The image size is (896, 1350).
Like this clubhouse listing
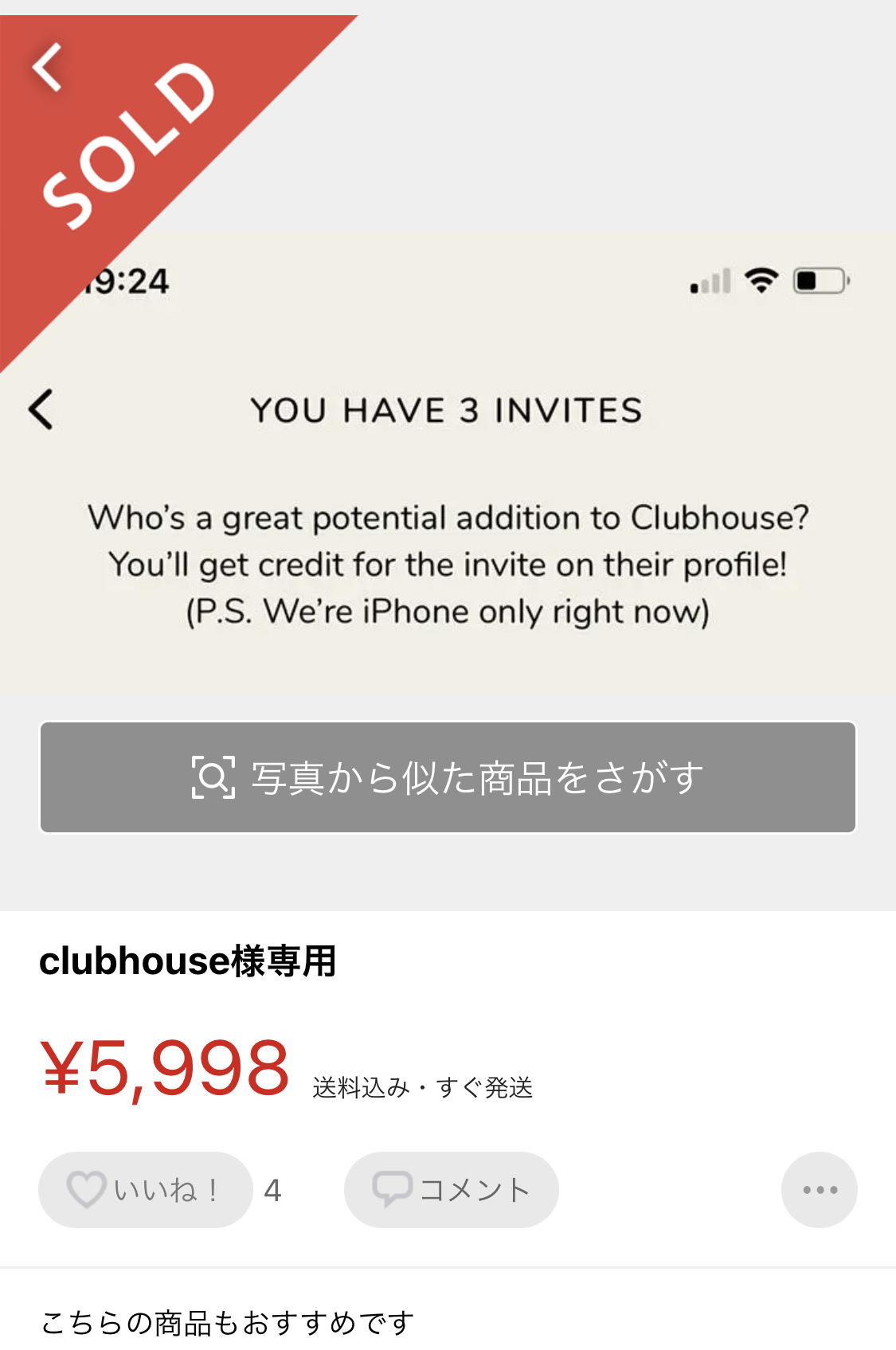[x=145, y=1190]
